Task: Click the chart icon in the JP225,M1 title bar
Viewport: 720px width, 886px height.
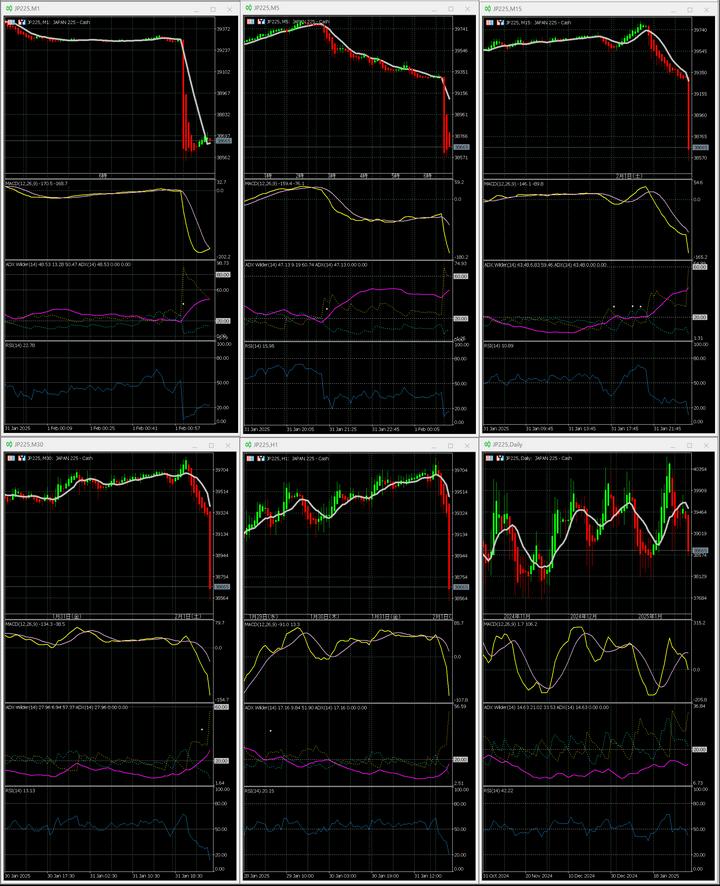Action: [x=8, y=7]
